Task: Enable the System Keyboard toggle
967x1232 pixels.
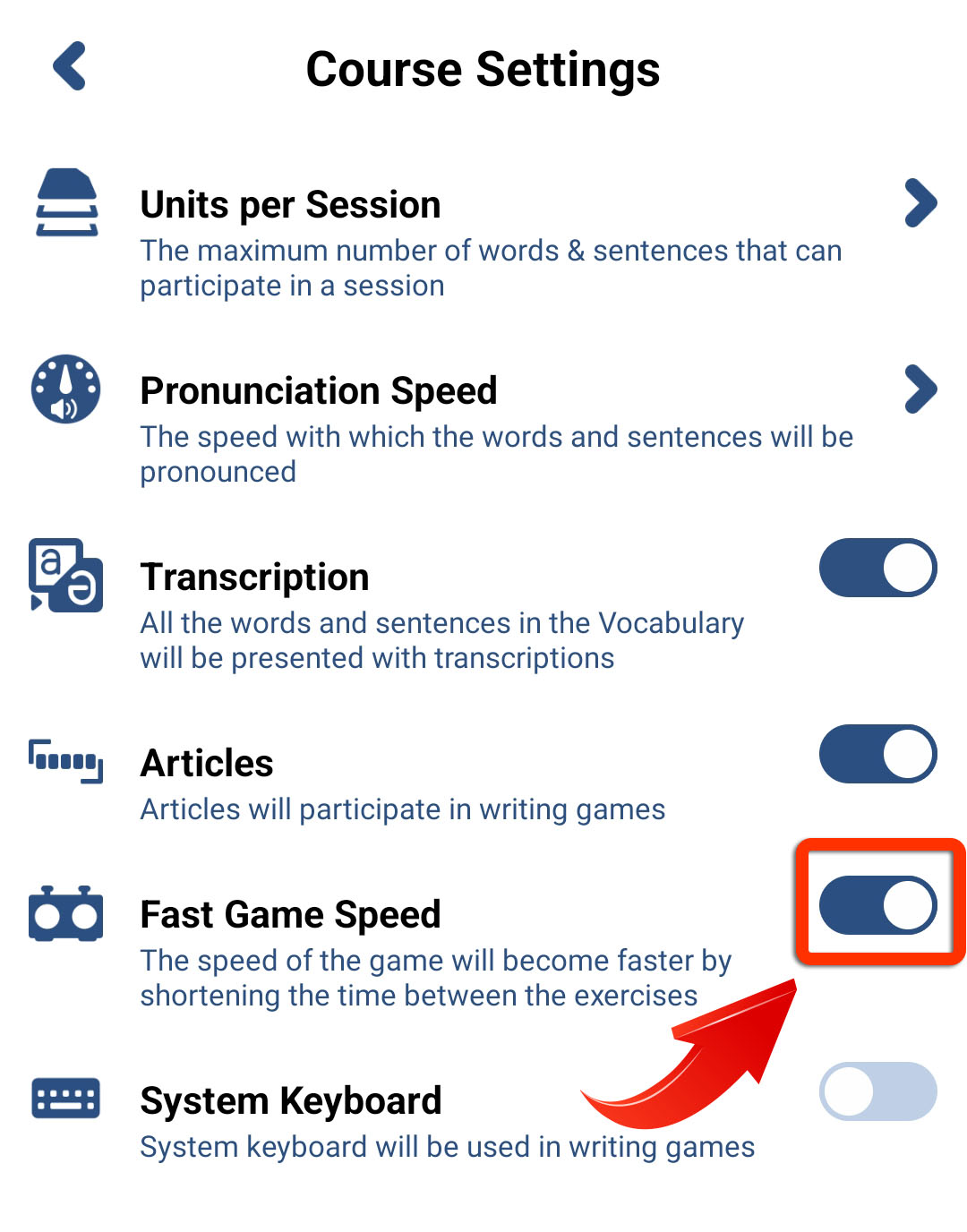Action: click(877, 1091)
